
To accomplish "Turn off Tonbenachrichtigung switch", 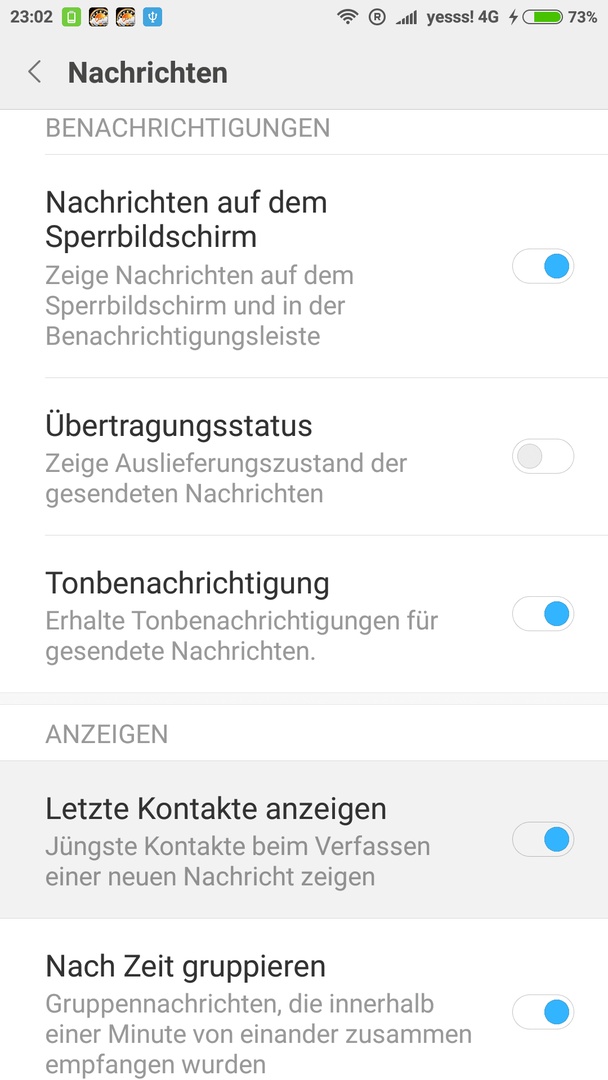I will click(x=543, y=614).
